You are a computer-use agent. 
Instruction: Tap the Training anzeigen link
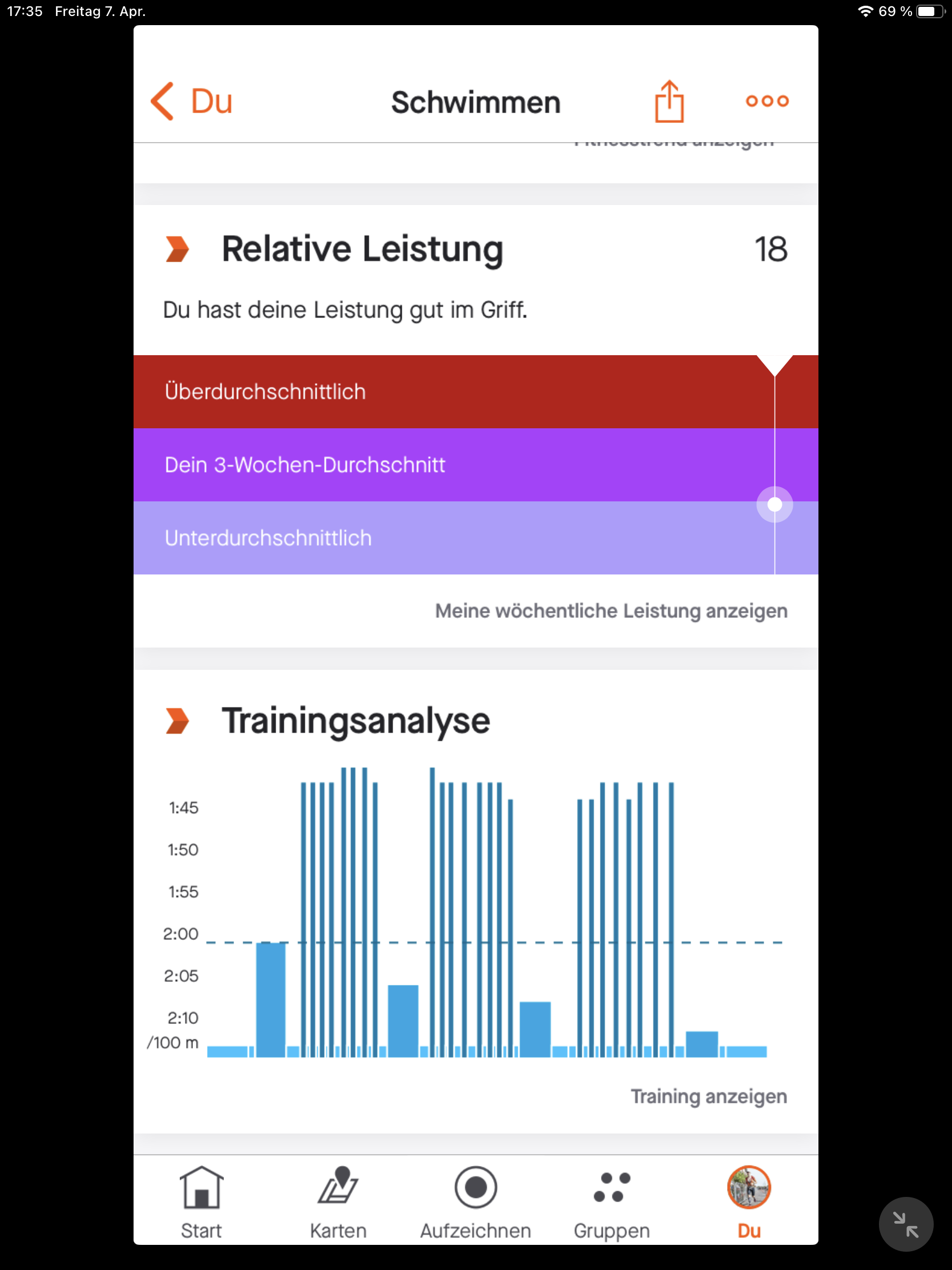pos(709,1096)
